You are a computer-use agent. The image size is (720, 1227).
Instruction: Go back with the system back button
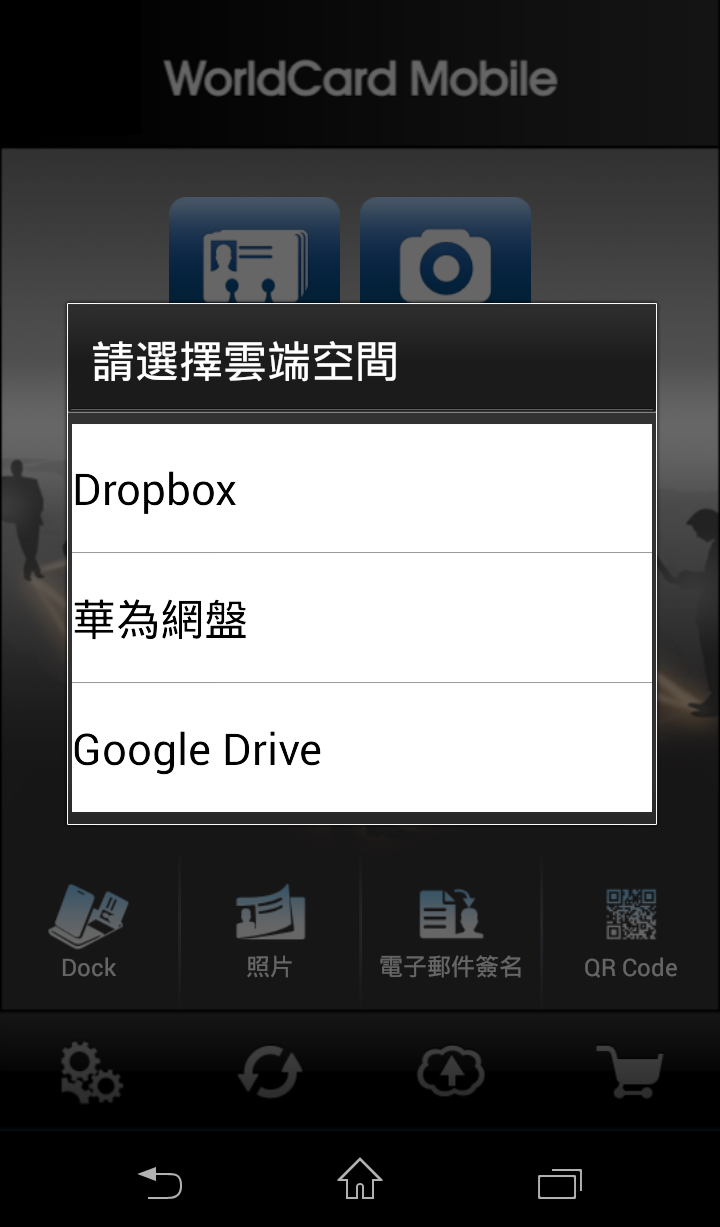pyautogui.click(x=160, y=1183)
